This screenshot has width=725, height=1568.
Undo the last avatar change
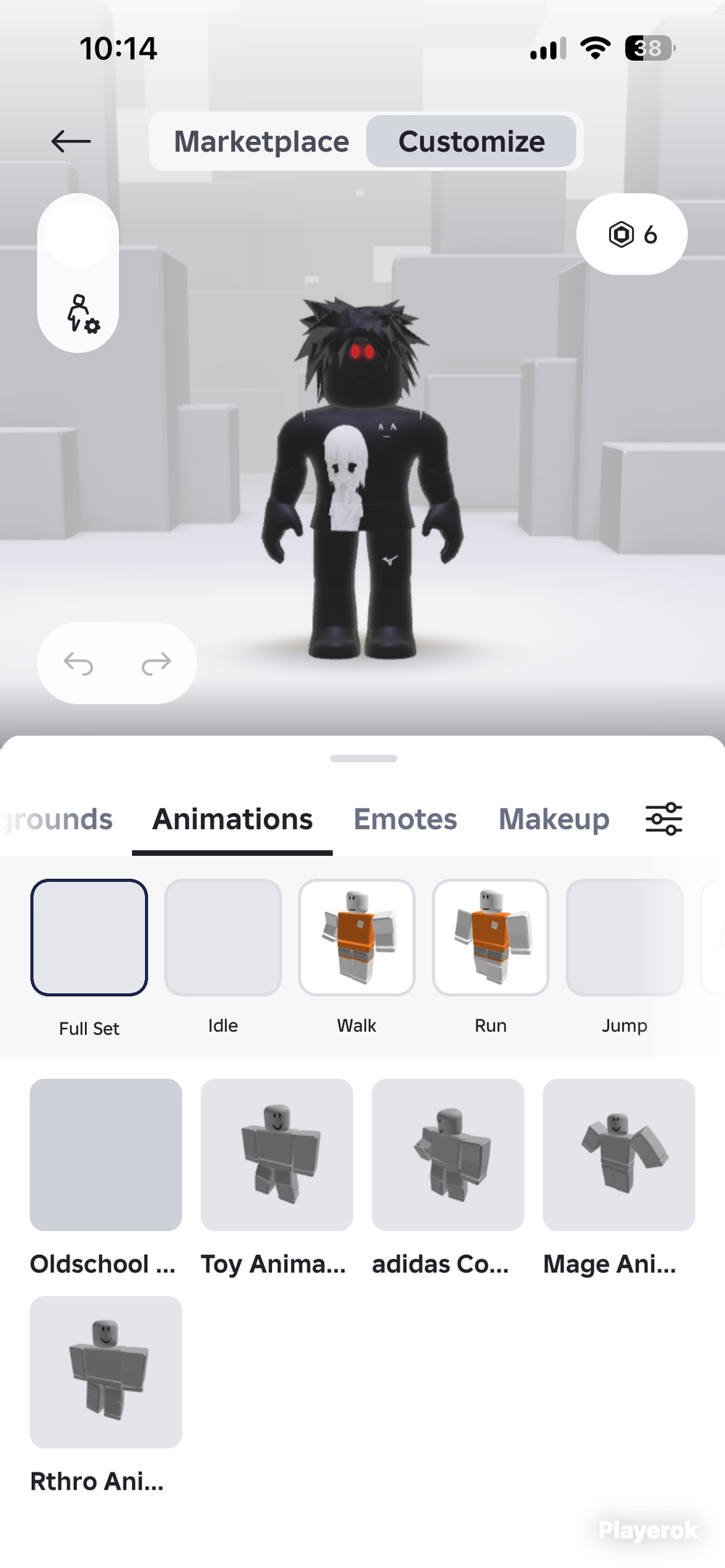pos(78,663)
